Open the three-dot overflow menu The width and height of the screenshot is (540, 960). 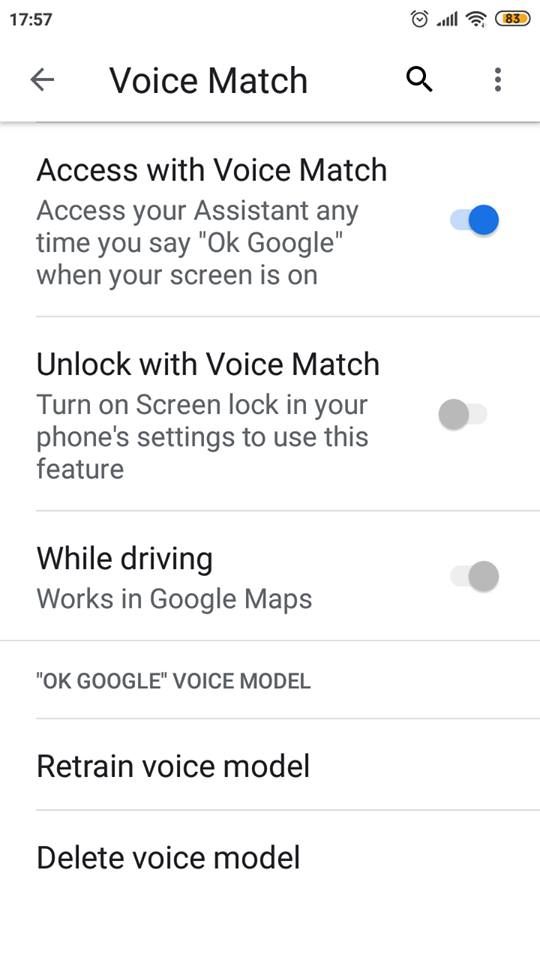[x=498, y=80]
